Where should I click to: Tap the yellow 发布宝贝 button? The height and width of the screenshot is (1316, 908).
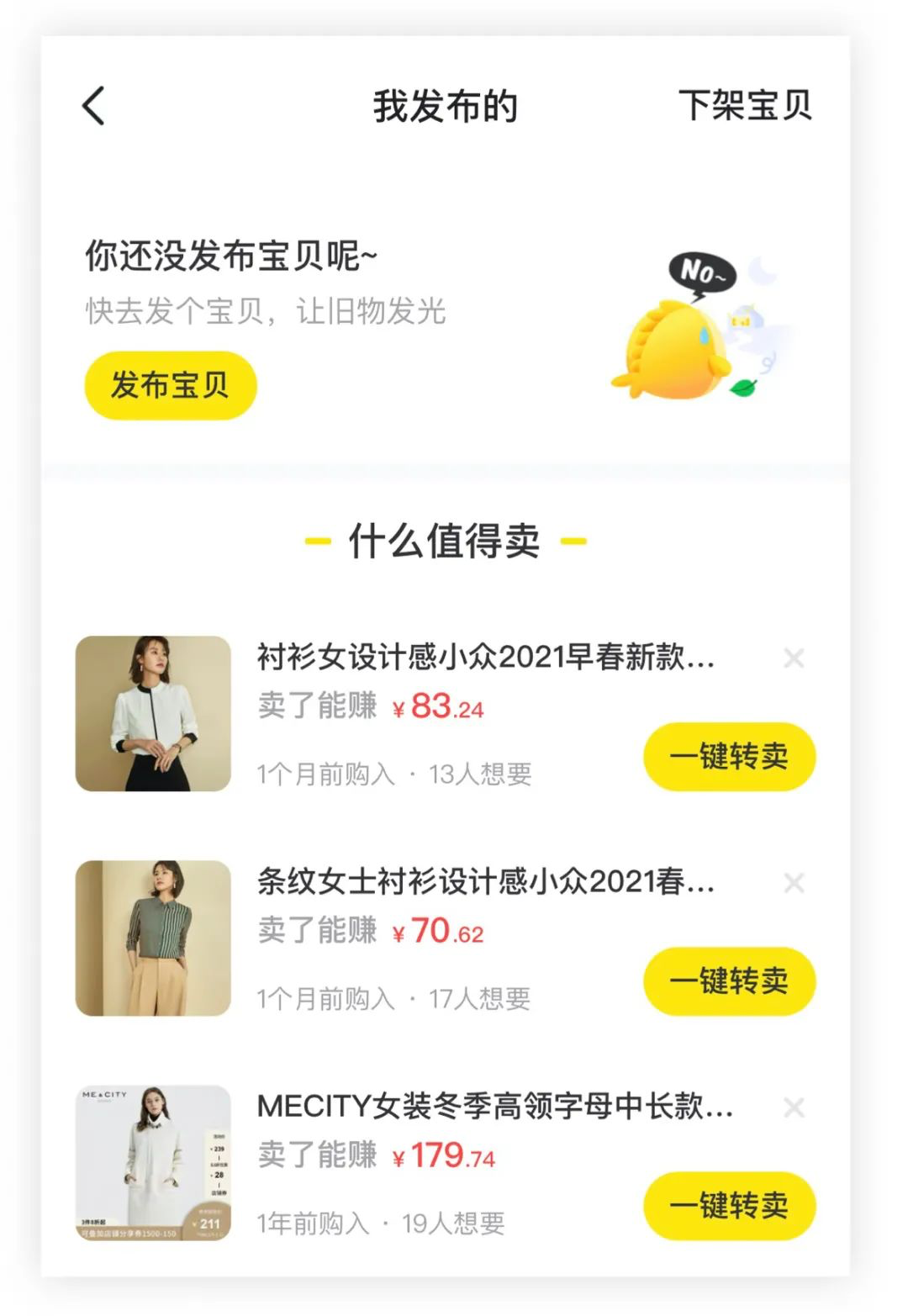tap(170, 385)
